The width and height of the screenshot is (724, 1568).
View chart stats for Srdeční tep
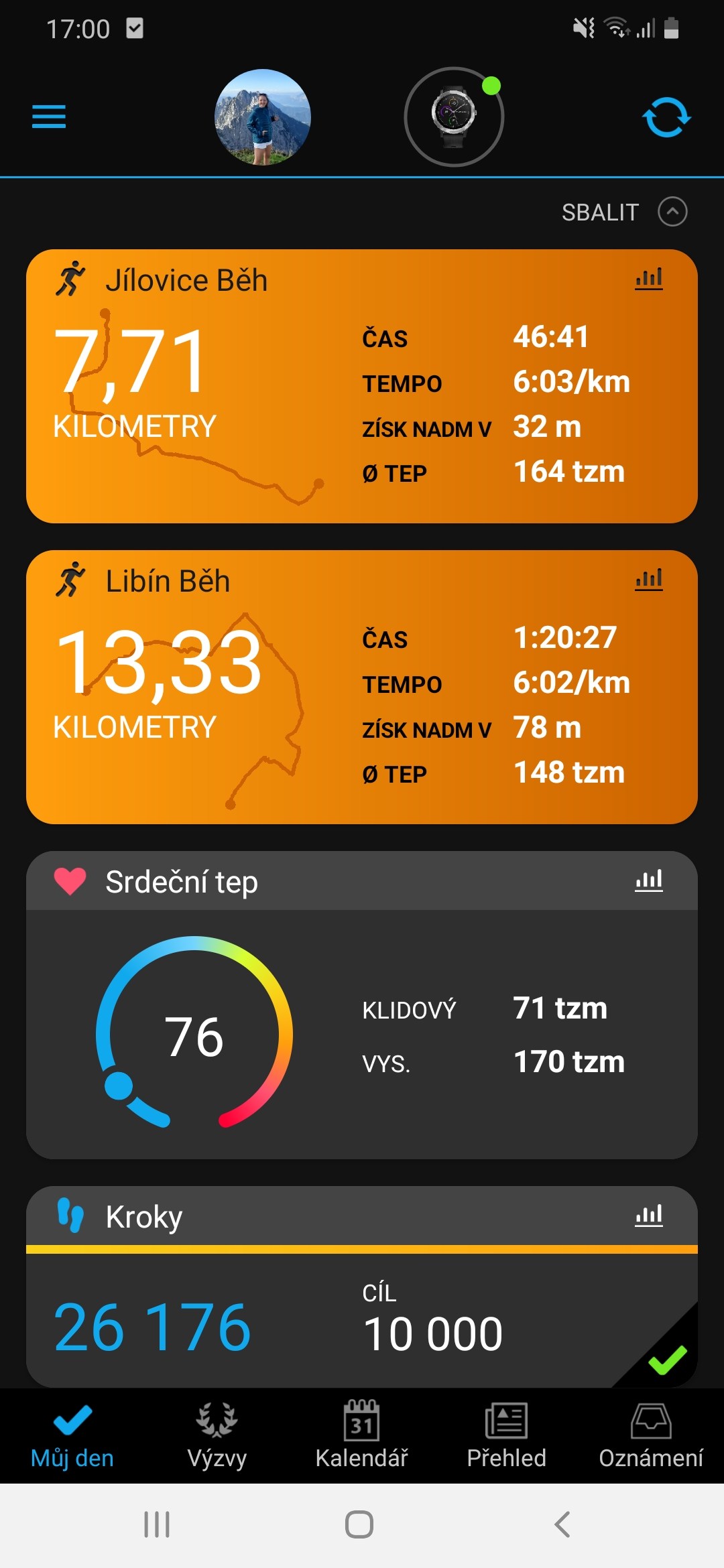click(x=649, y=880)
